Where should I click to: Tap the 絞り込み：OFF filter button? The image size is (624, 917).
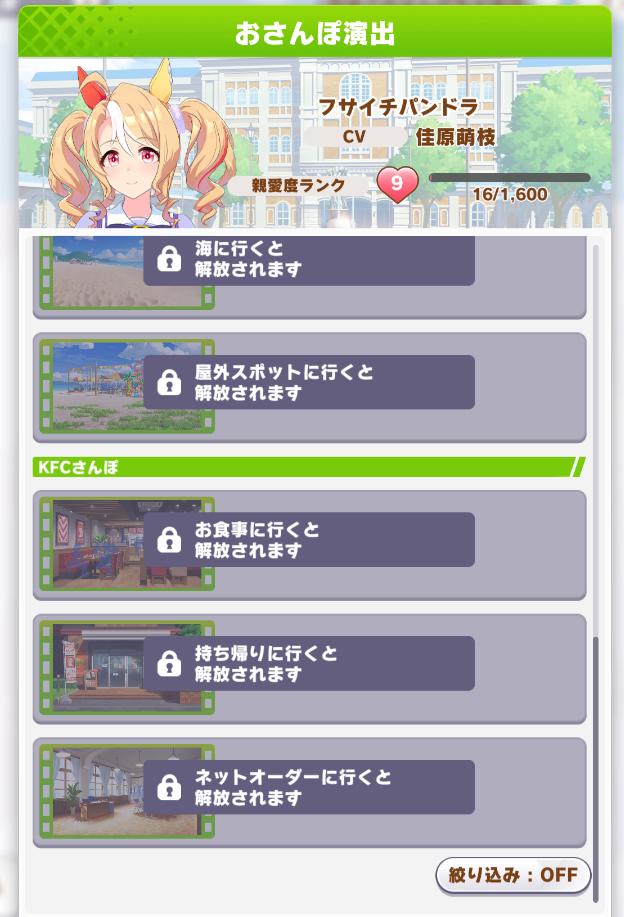click(x=513, y=874)
